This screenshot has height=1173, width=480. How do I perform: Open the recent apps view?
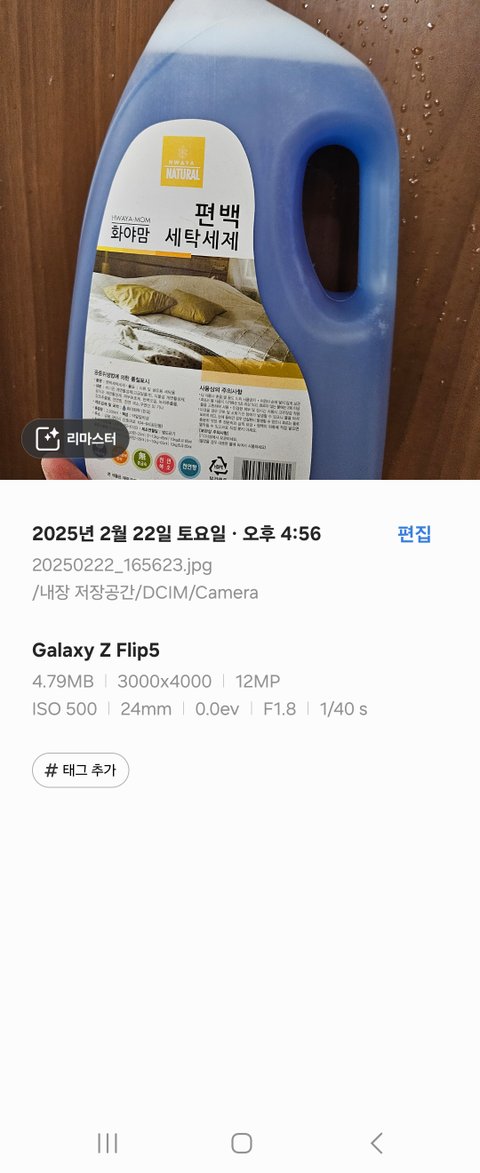coord(108,1142)
